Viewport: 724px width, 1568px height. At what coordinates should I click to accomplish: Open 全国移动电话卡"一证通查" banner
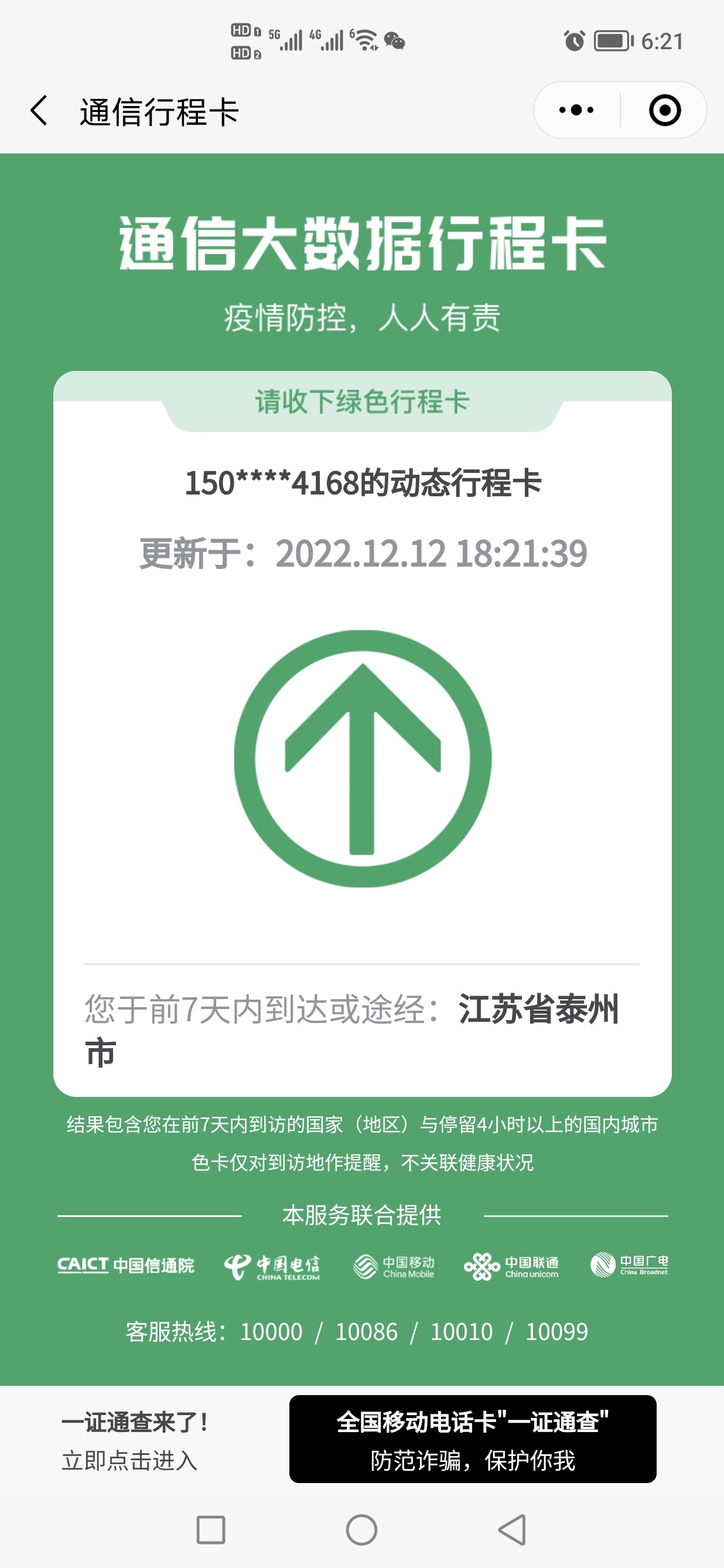click(472, 1439)
